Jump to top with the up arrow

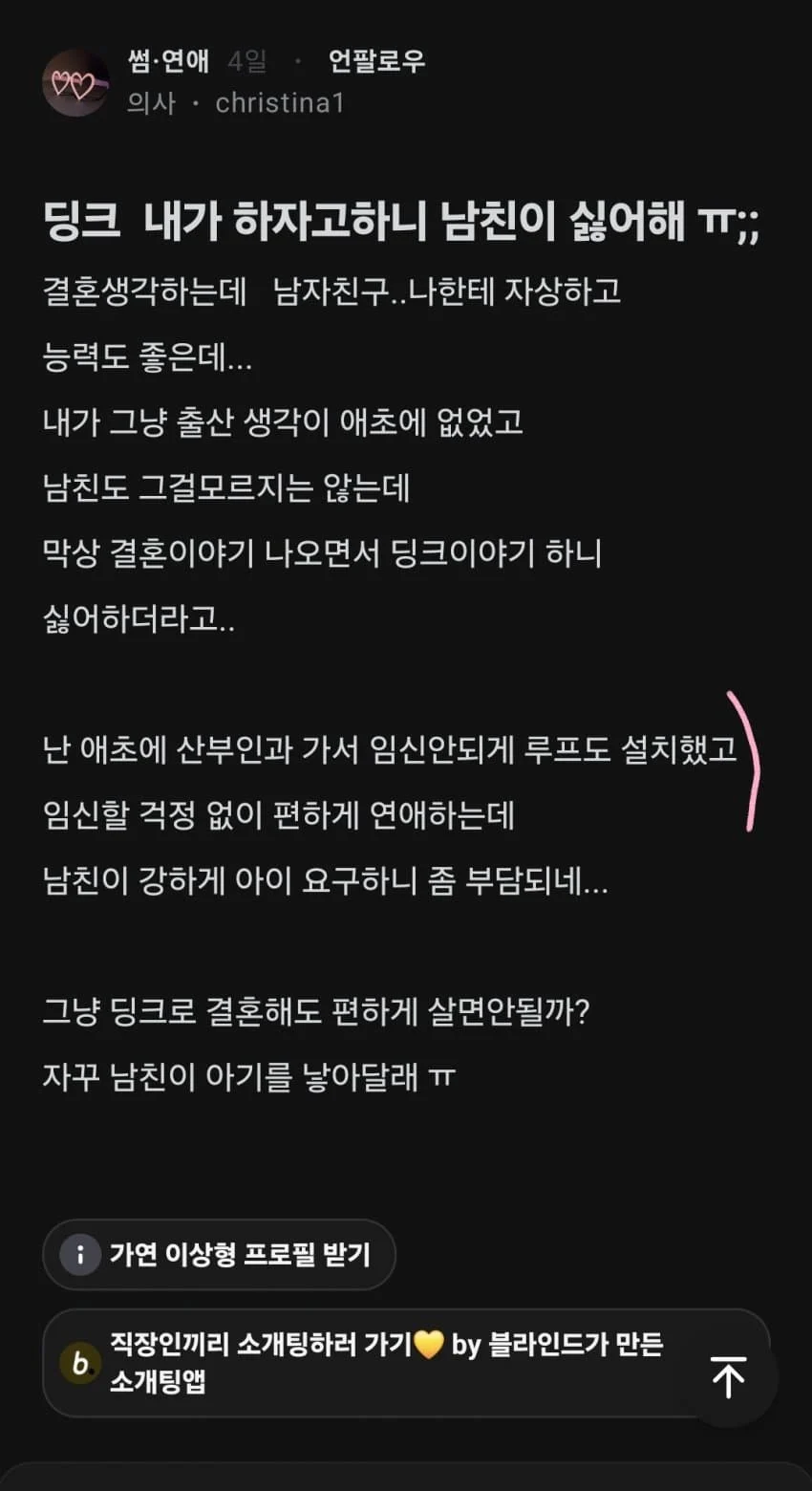(x=728, y=1377)
